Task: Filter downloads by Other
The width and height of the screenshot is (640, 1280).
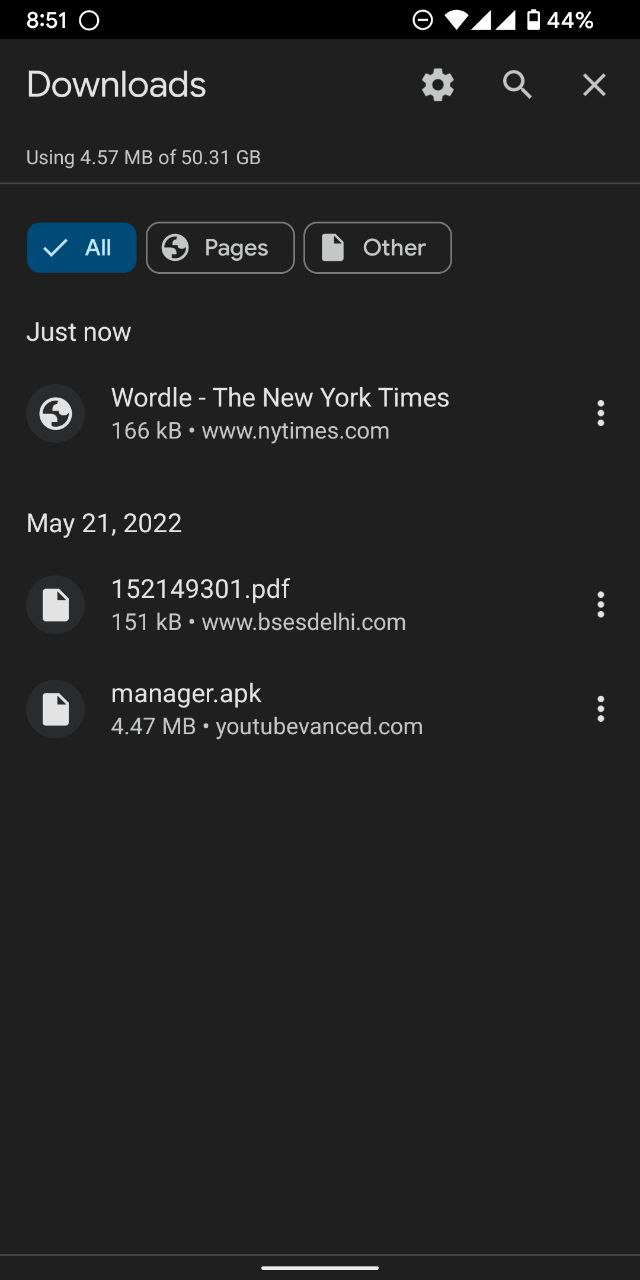Action: [377, 248]
